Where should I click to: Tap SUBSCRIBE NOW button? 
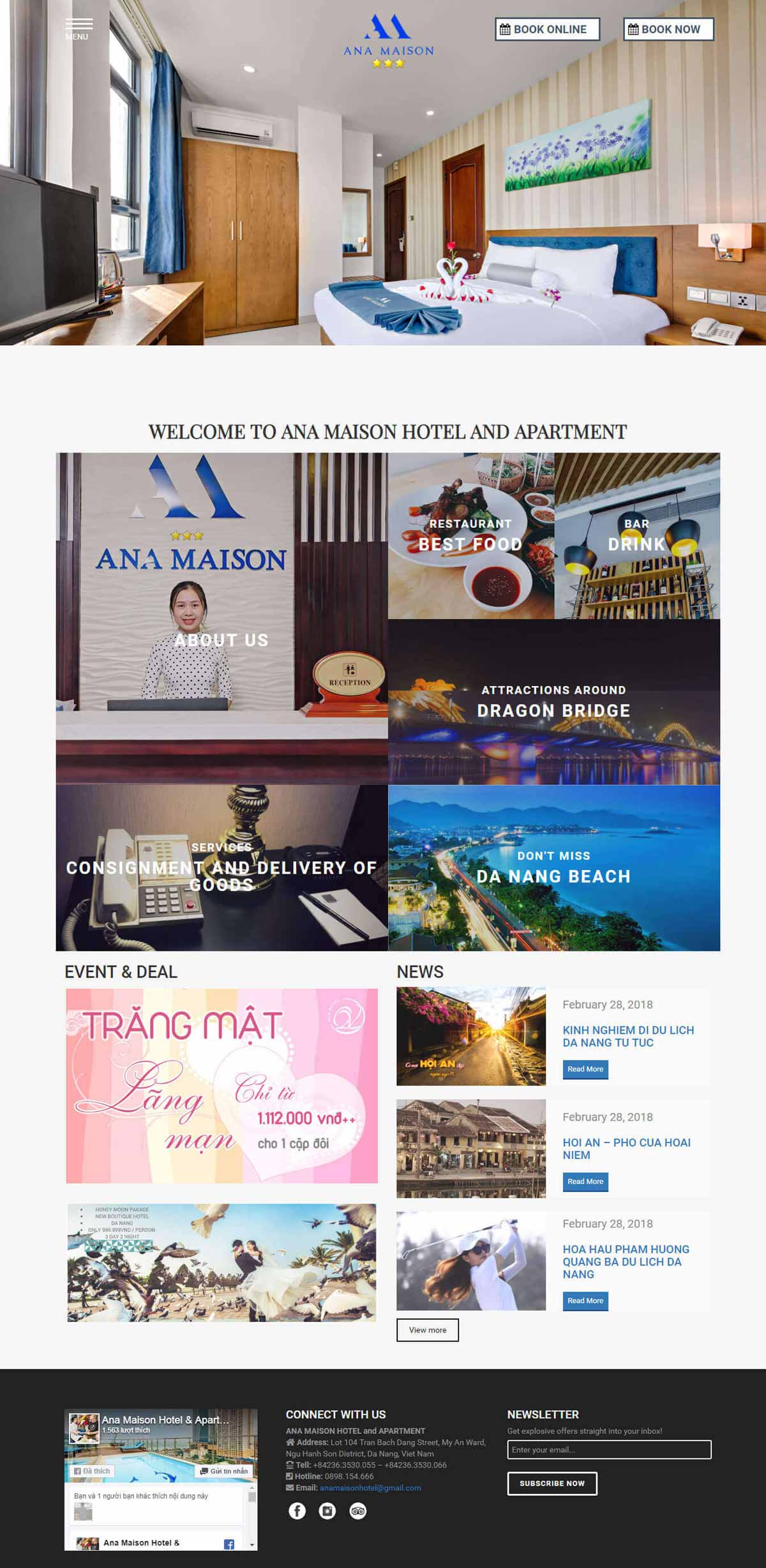coord(552,1483)
